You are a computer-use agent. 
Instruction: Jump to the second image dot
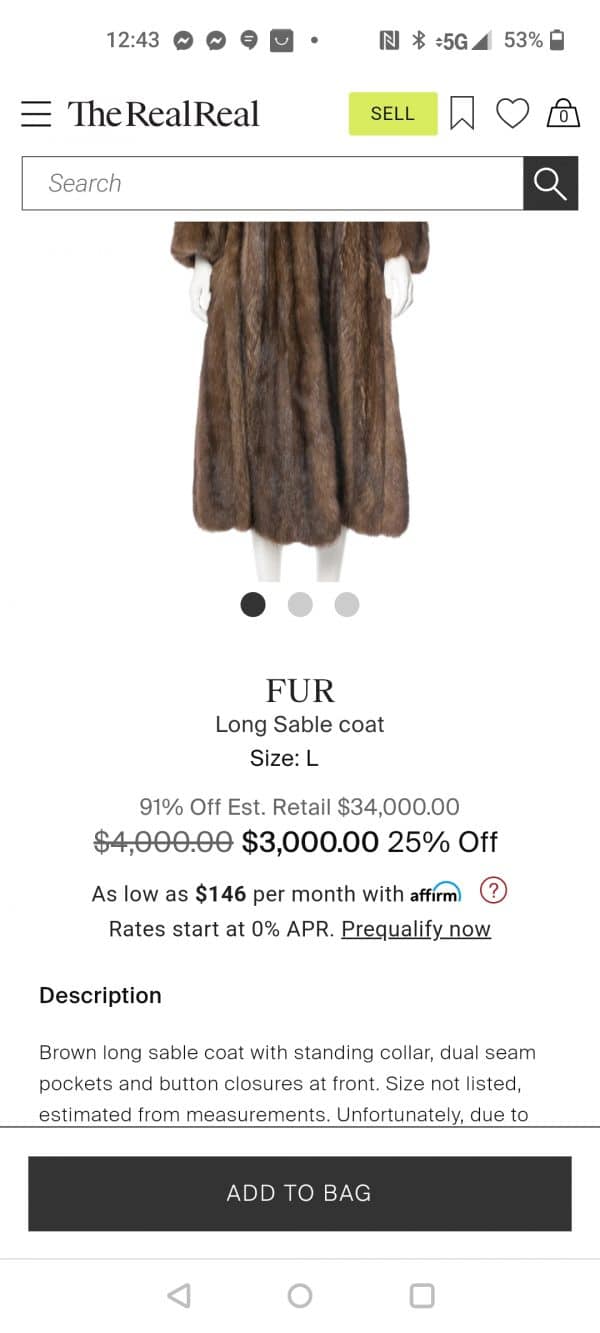tap(300, 604)
